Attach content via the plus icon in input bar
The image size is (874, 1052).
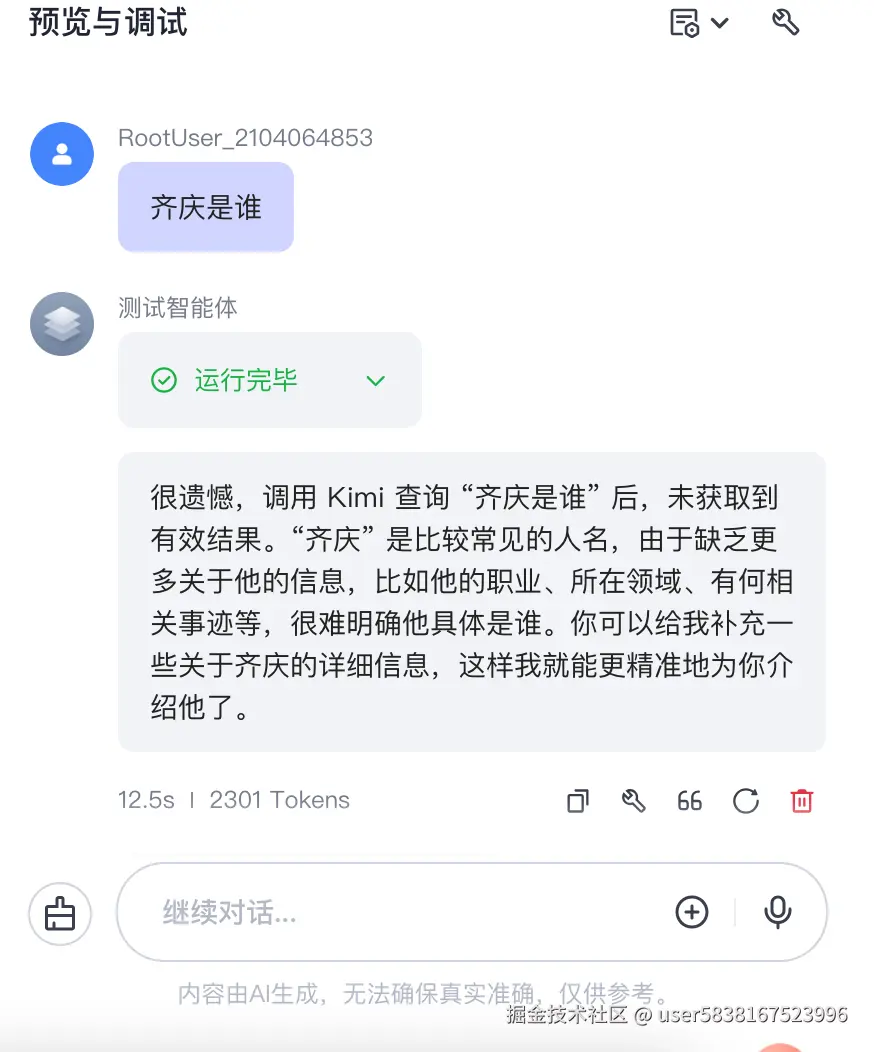click(691, 912)
